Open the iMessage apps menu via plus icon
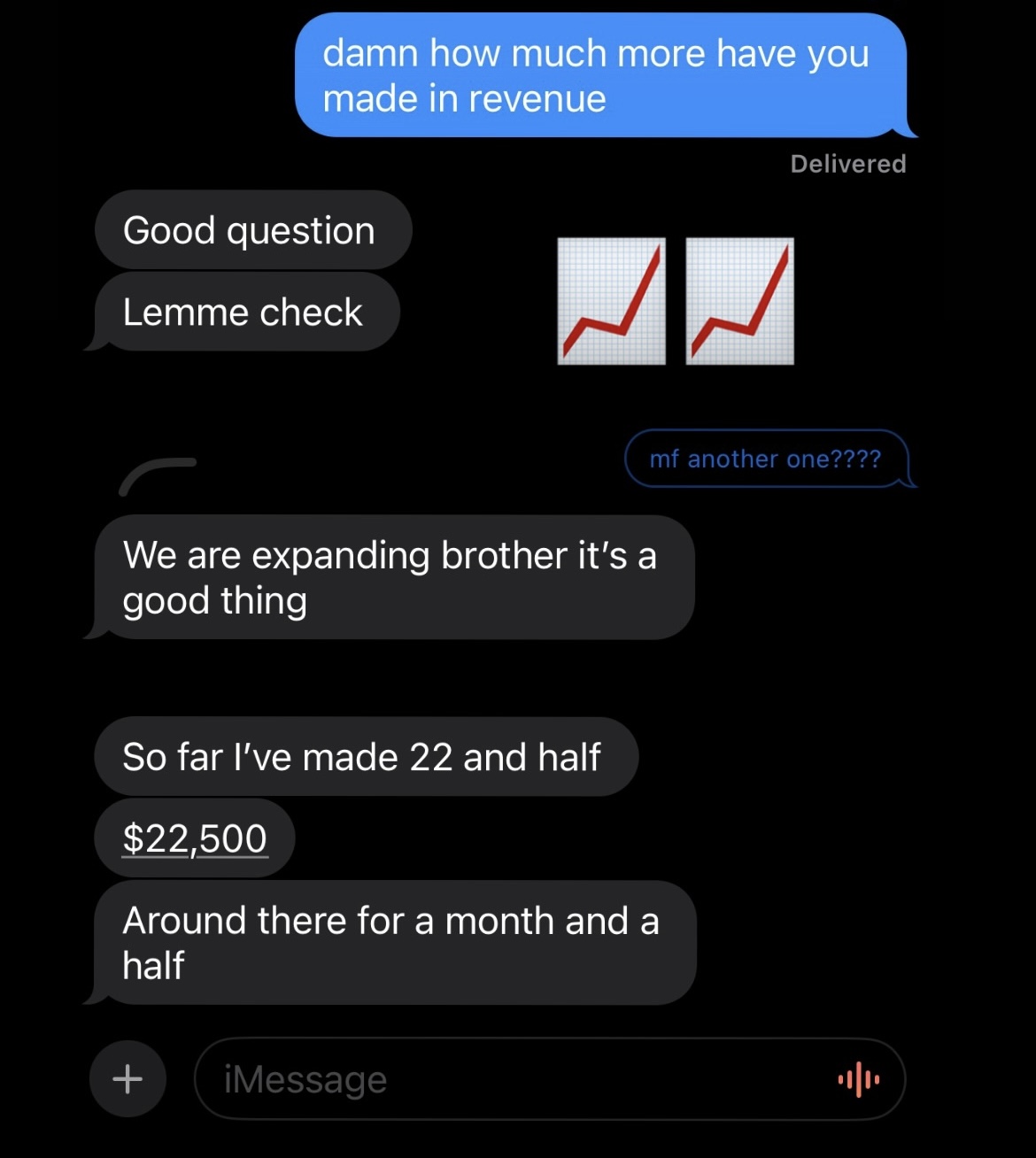 pyautogui.click(x=127, y=1079)
